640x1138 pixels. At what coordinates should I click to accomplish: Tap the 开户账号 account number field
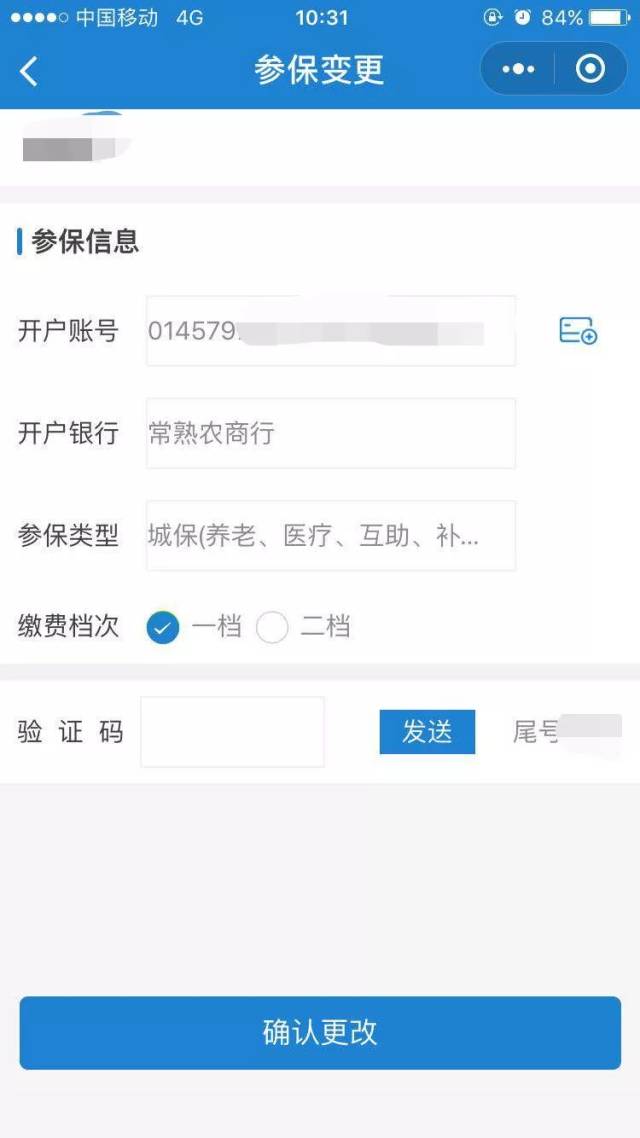coord(331,331)
